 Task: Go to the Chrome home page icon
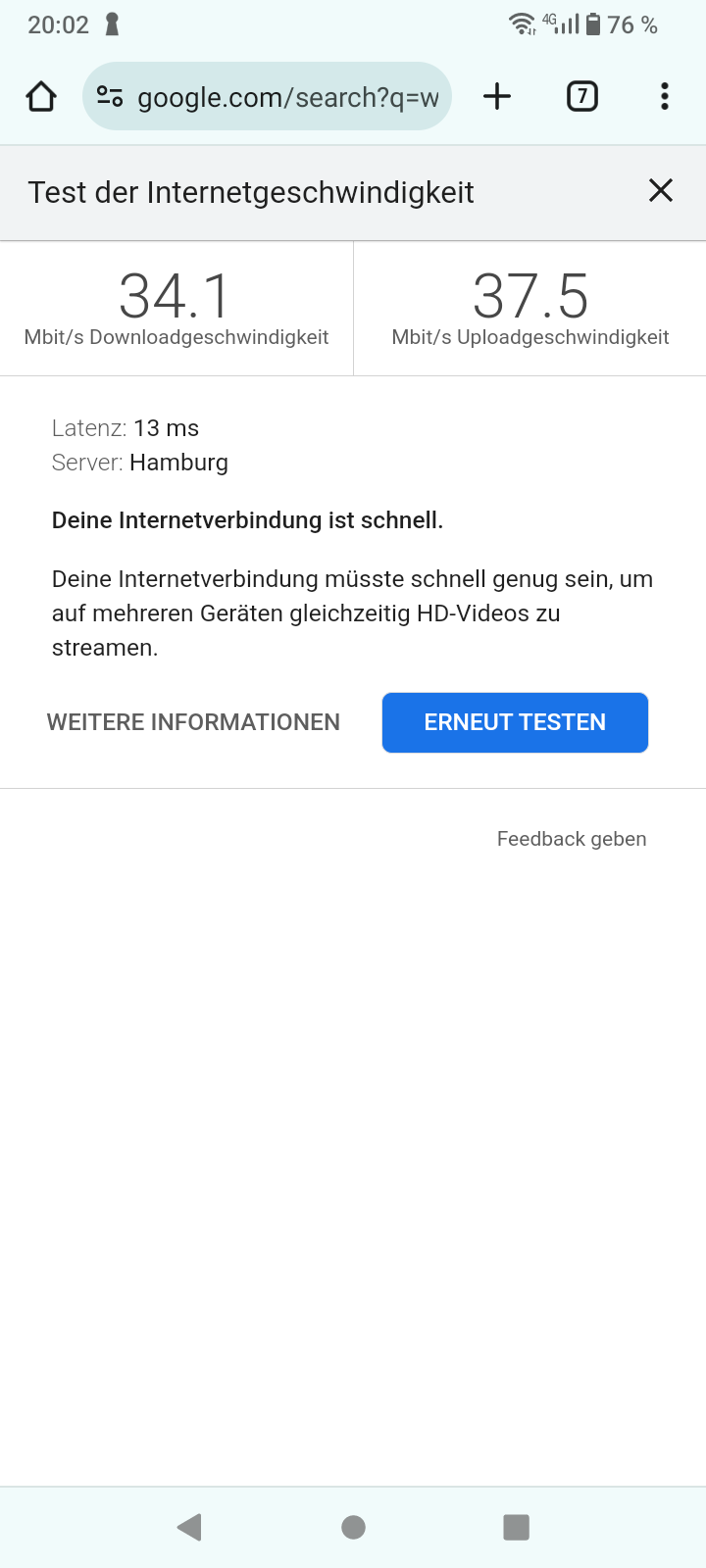(41, 96)
